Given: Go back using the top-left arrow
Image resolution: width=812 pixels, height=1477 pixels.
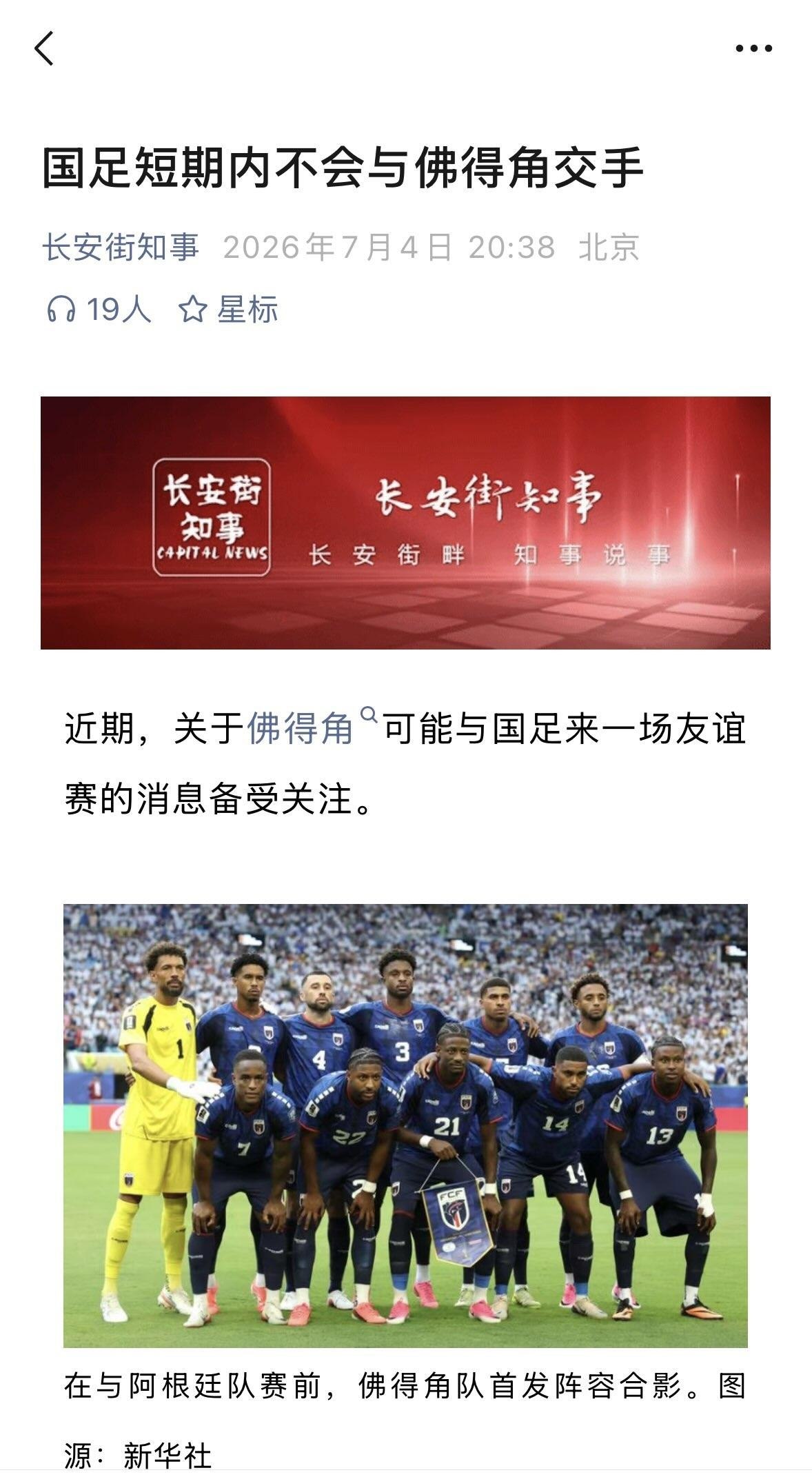Looking at the screenshot, I should click(43, 48).
